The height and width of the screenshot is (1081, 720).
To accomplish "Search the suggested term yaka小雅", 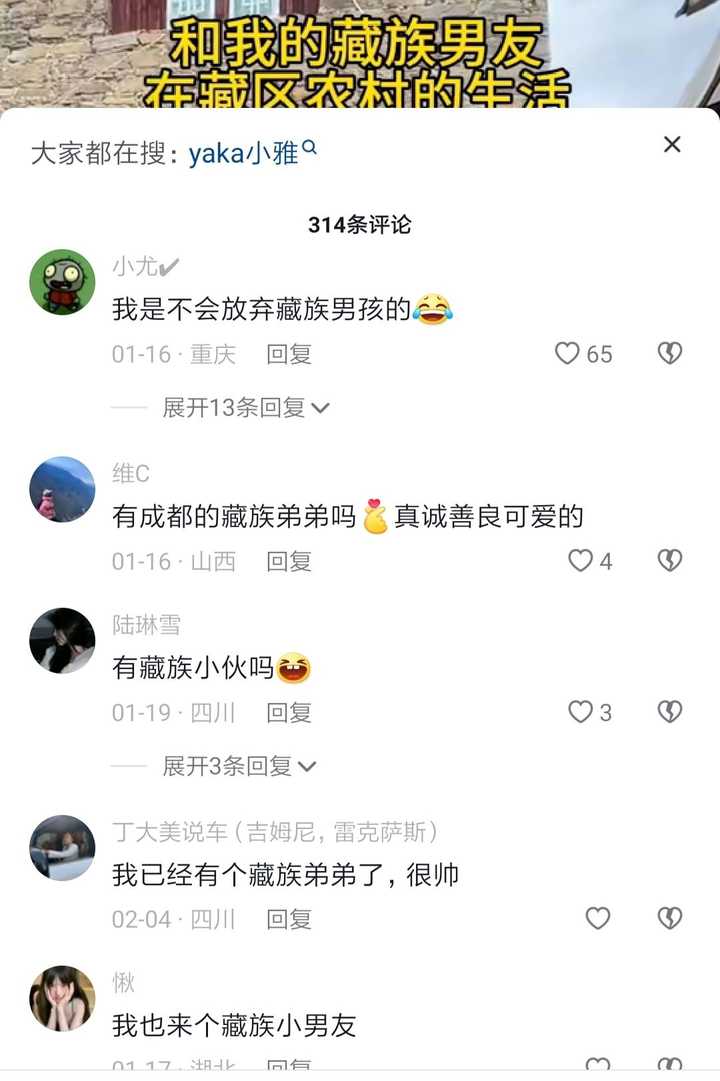I will click(252, 153).
